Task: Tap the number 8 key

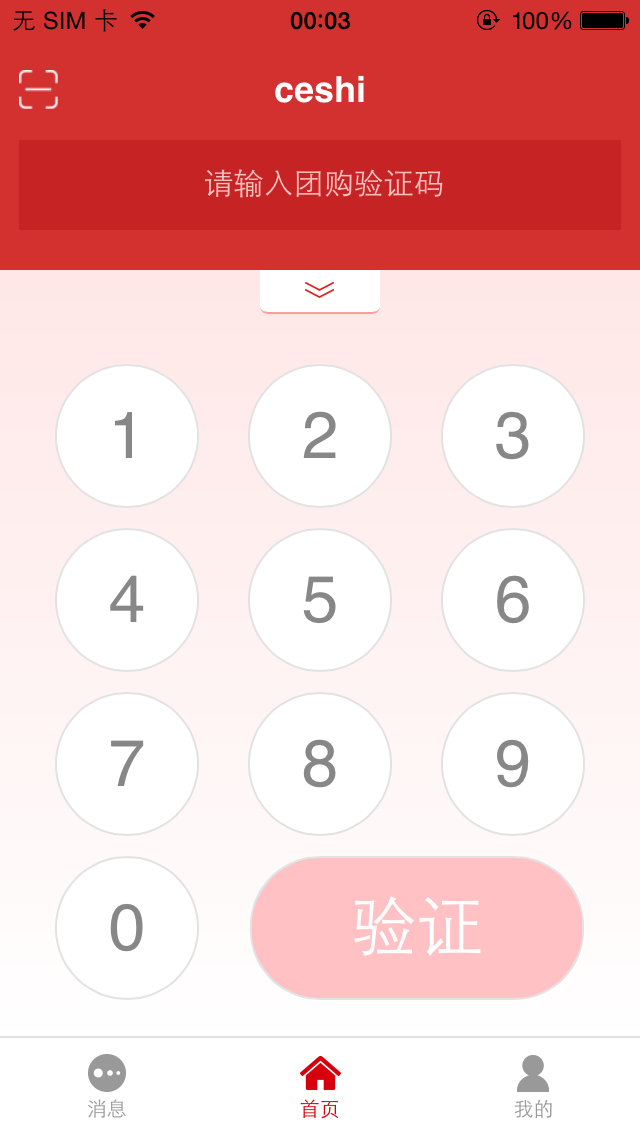Action: click(x=320, y=764)
